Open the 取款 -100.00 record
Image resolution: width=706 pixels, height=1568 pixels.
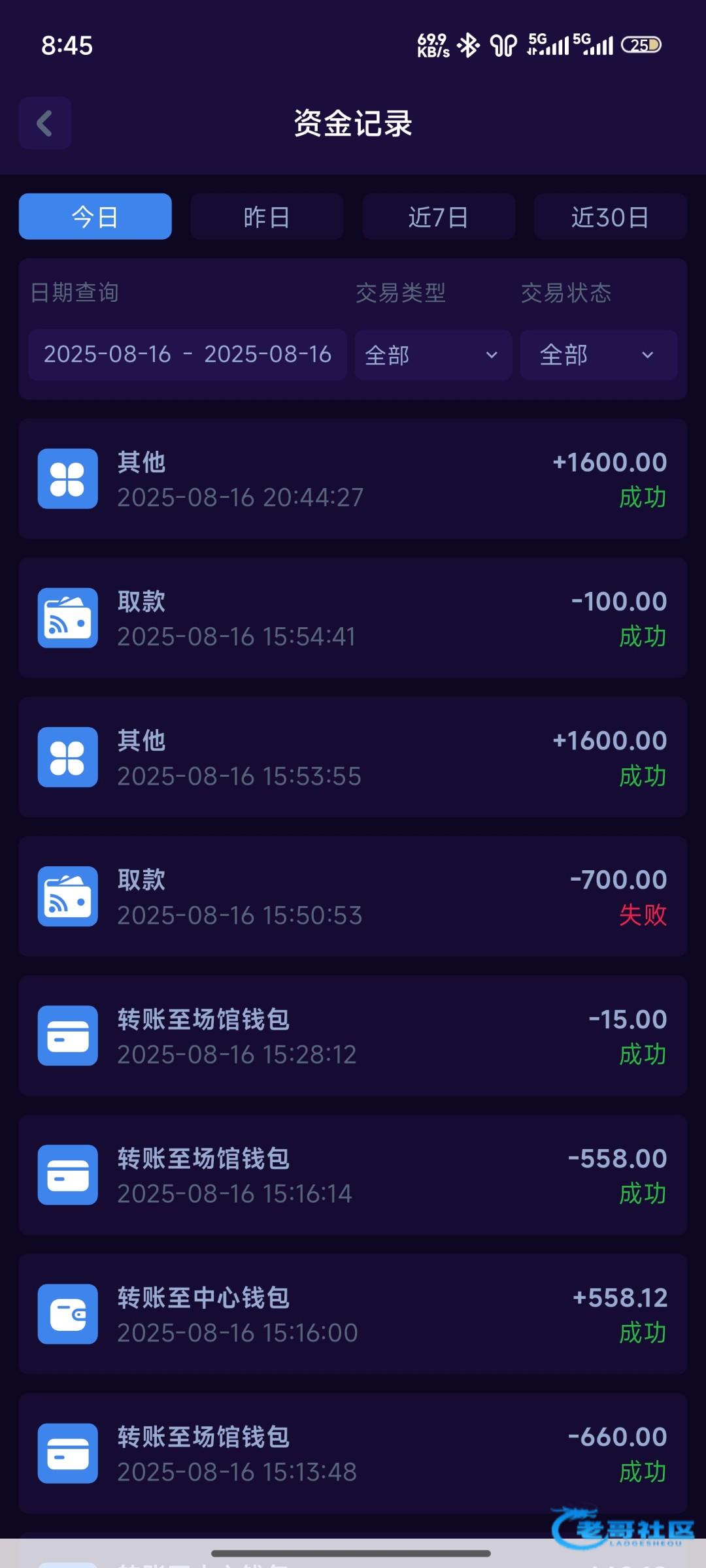click(x=353, y=618)
